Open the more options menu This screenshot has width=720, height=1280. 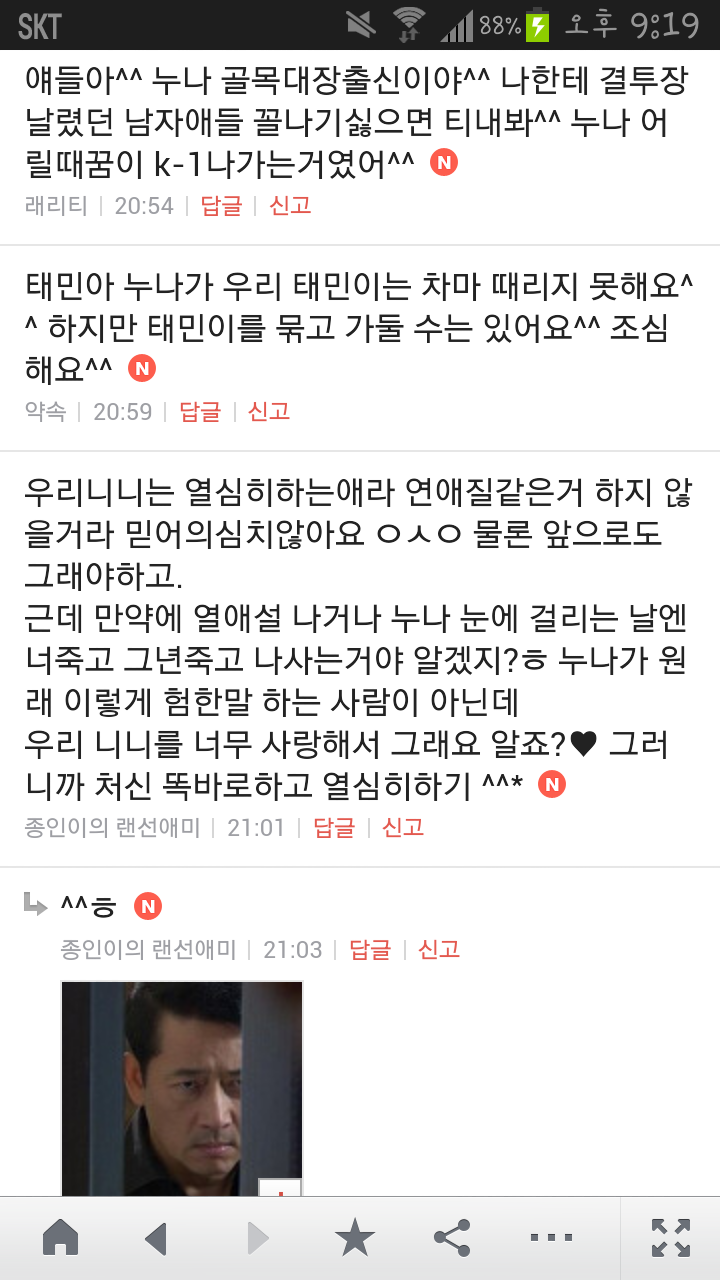[551, 1239]
